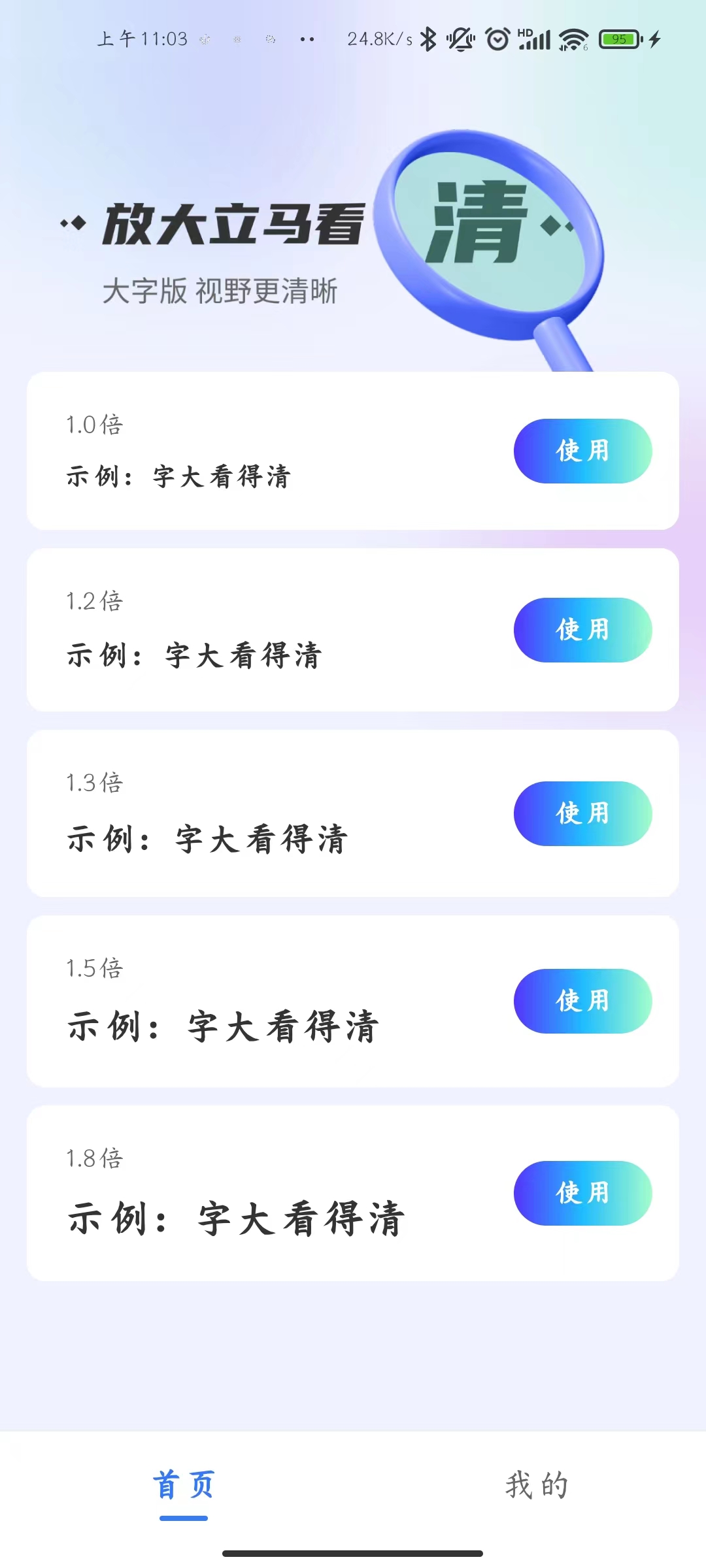The height and width of the screenshot is (1568, 706).
Task: Tap the battery indicator showing 95
Action: [x=620, y=39]
